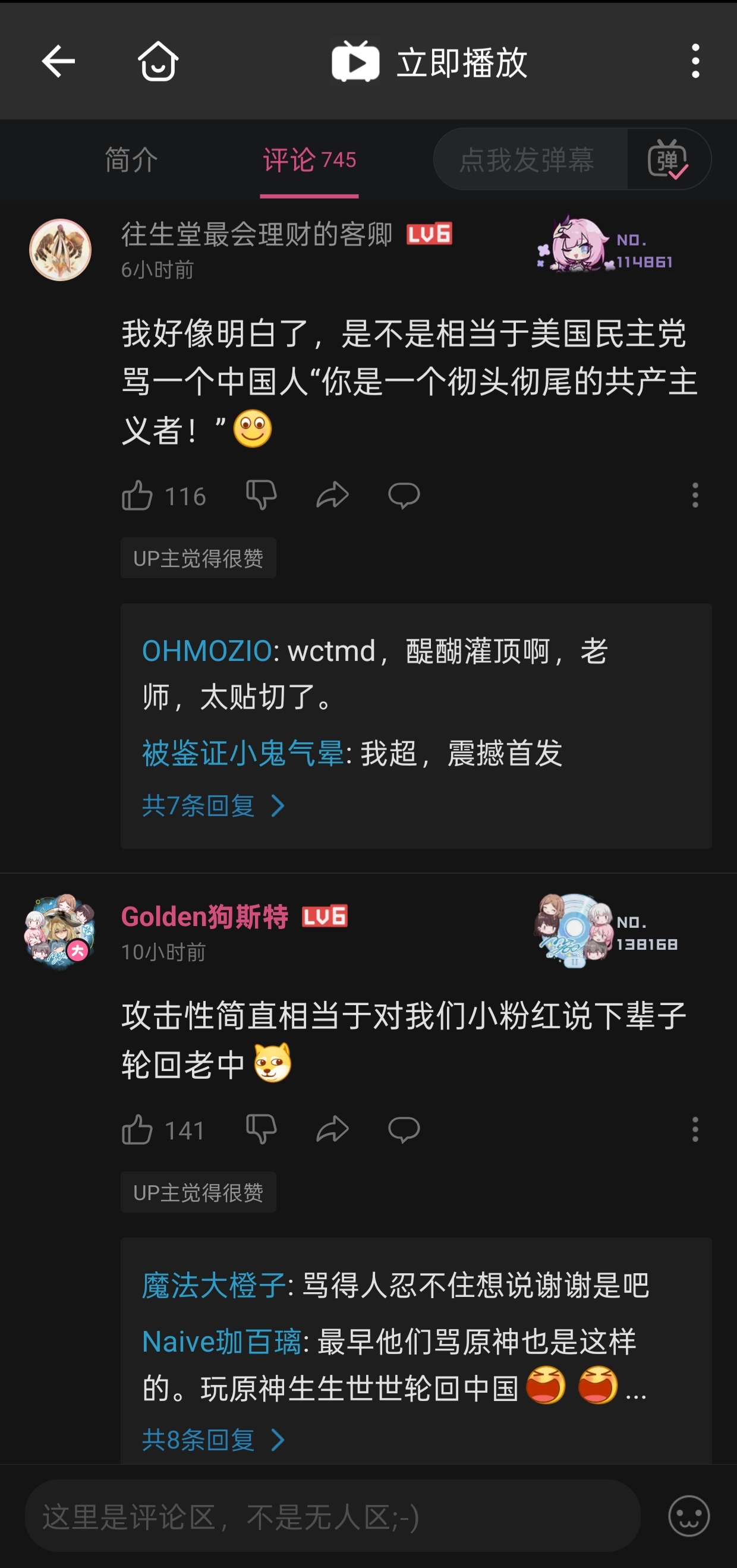Image resolution: width=737 pixels, height=1568 pixels.
Task: View all 共8条回复 replies
Action: tap(213, 1440)
